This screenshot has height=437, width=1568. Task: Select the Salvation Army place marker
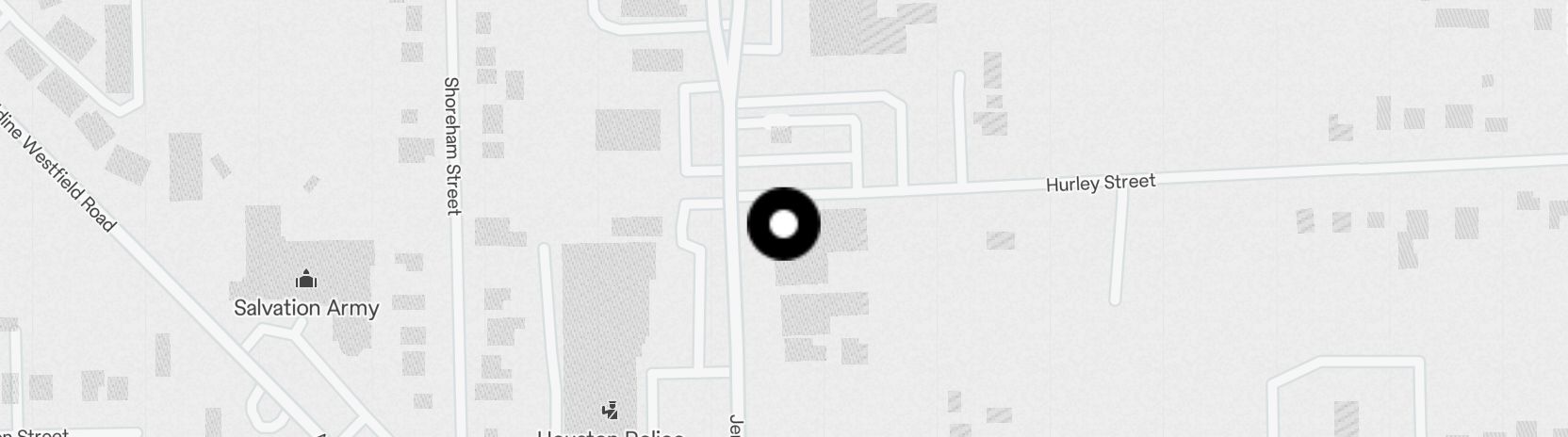pyautogui.click(x=305, y=280)
